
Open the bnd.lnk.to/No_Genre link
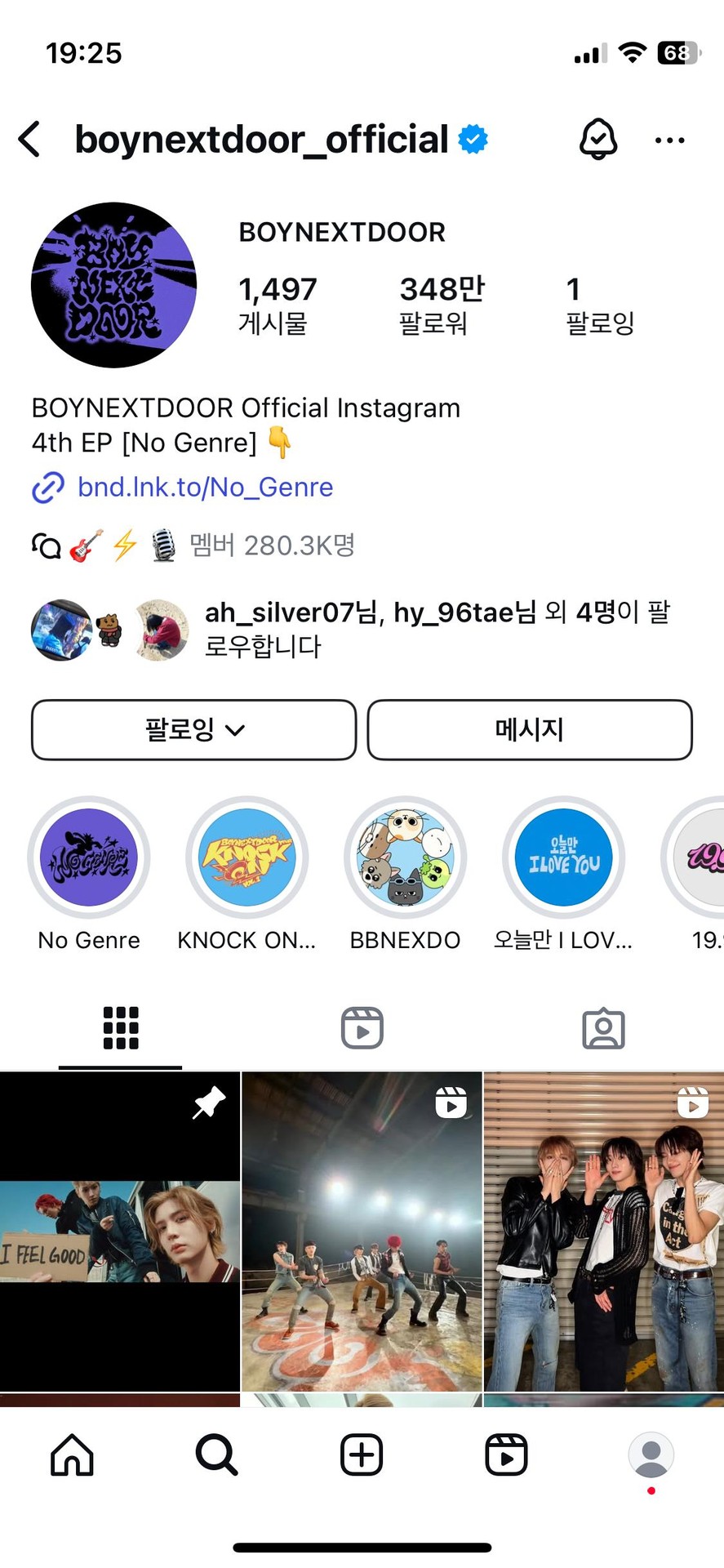click(x=205, y=487)
